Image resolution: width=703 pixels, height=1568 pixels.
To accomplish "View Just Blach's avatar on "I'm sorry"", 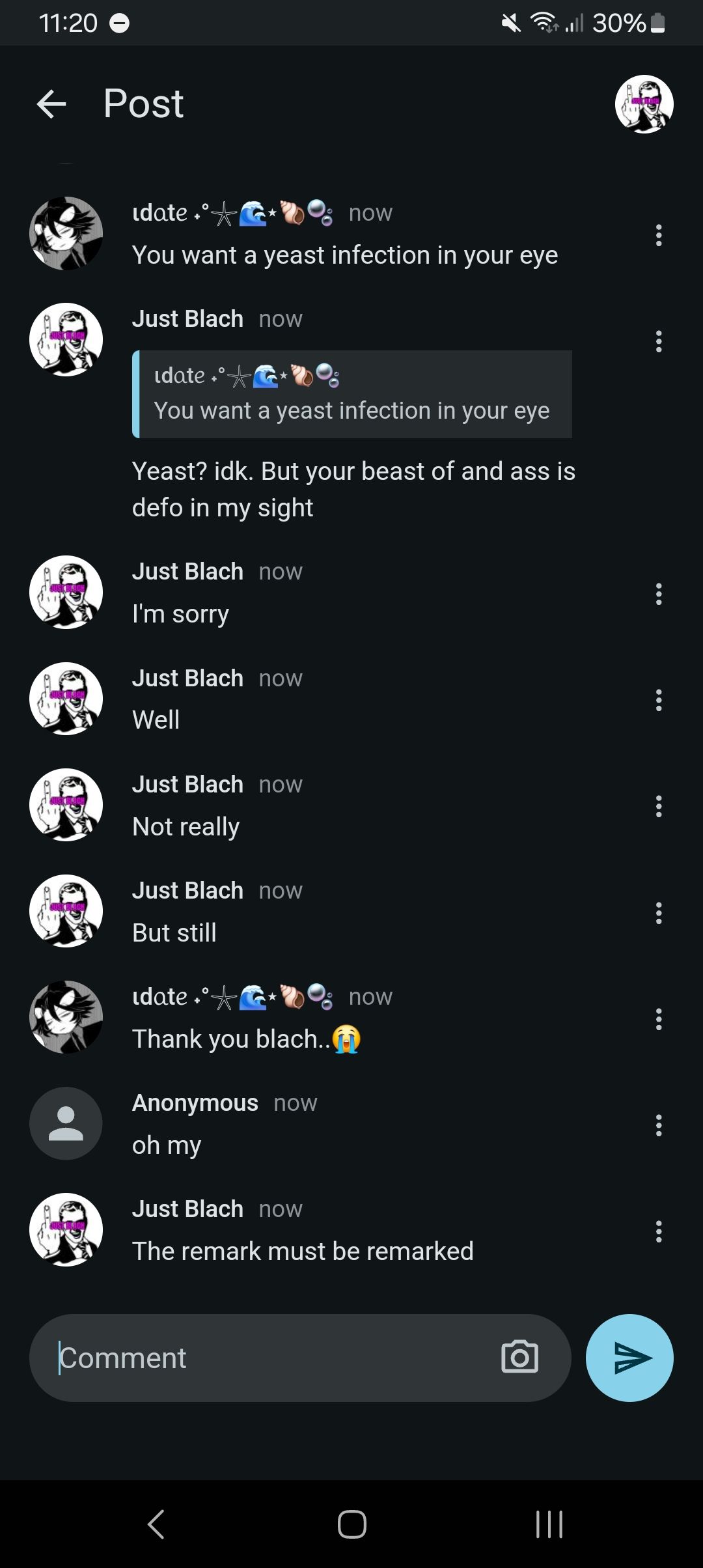I will (66, 592).
